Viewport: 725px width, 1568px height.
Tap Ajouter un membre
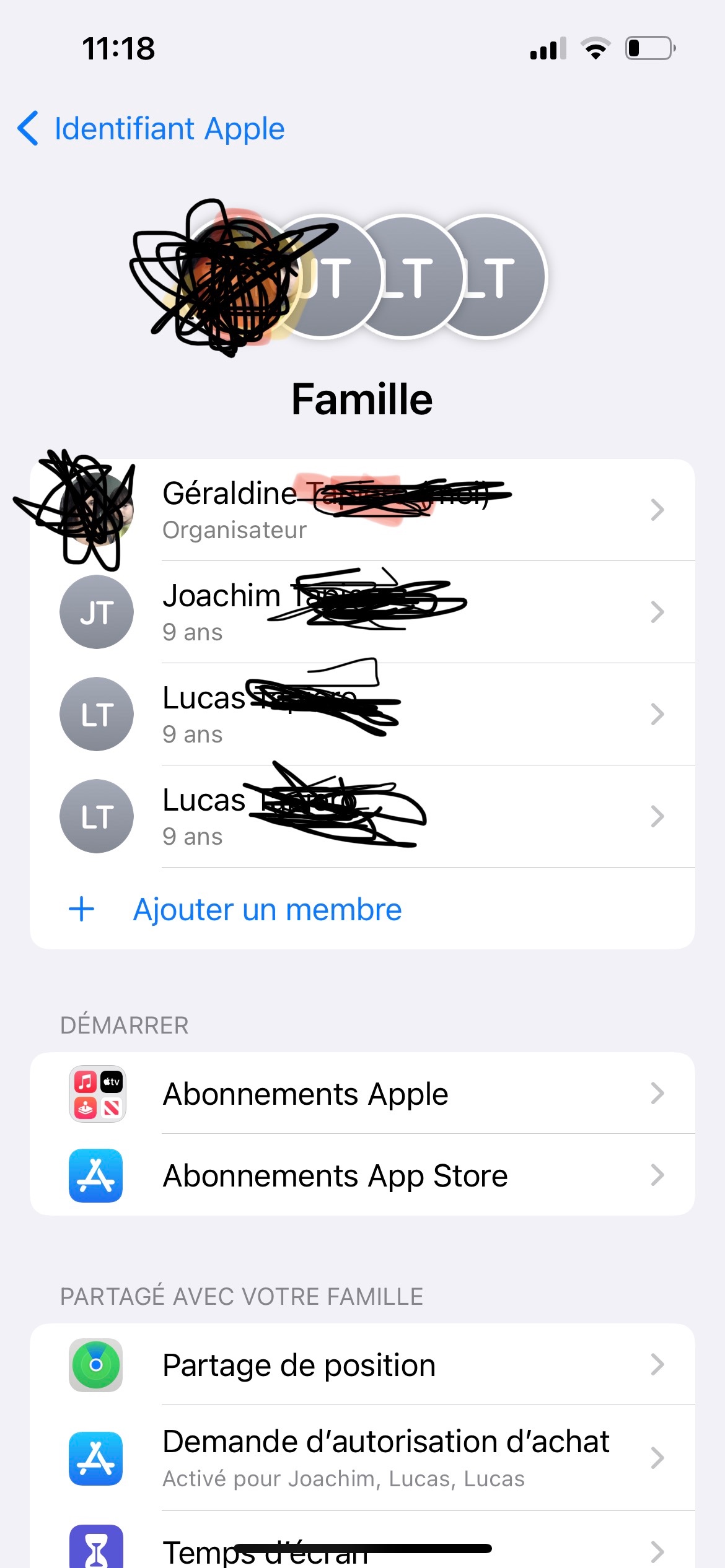point(266,909)
